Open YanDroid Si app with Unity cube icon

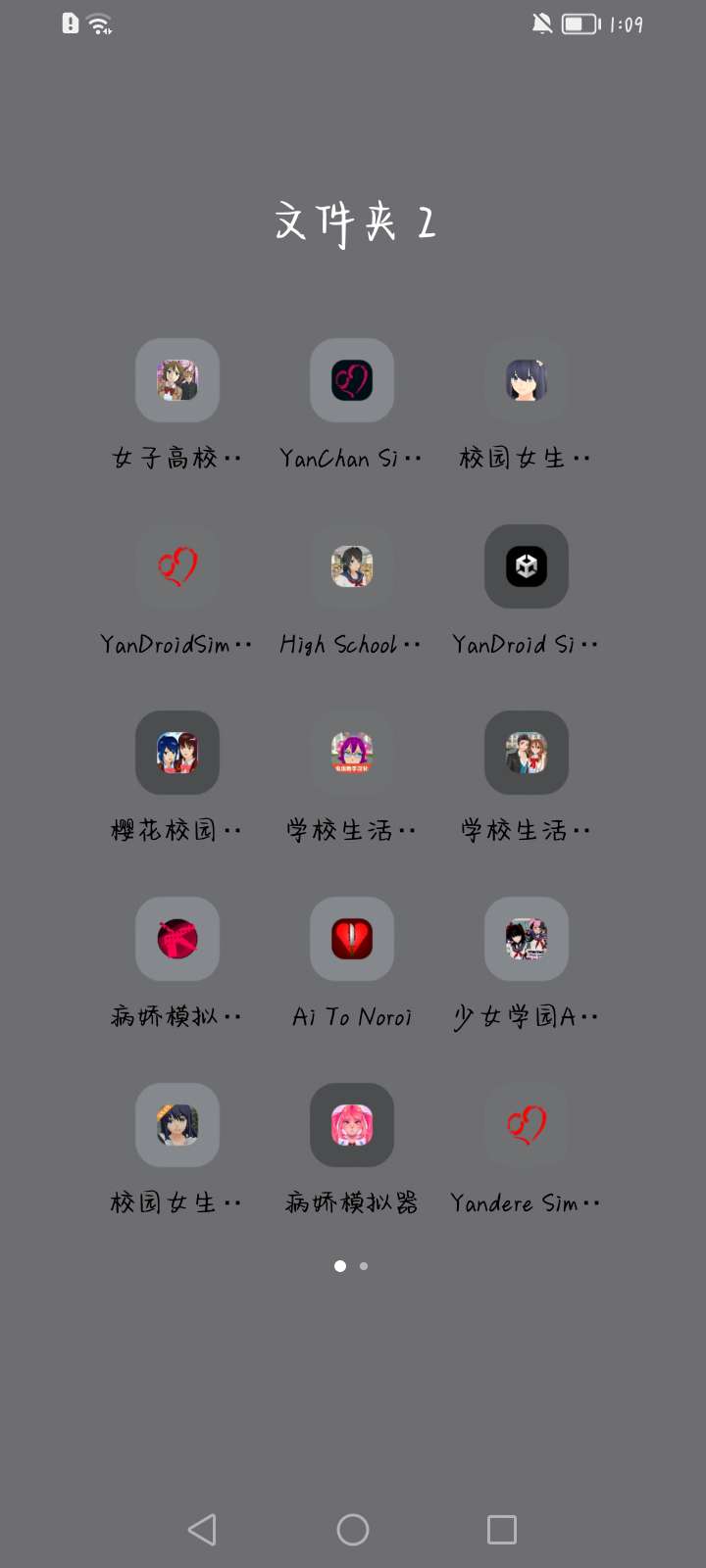(x=527, y=566)
